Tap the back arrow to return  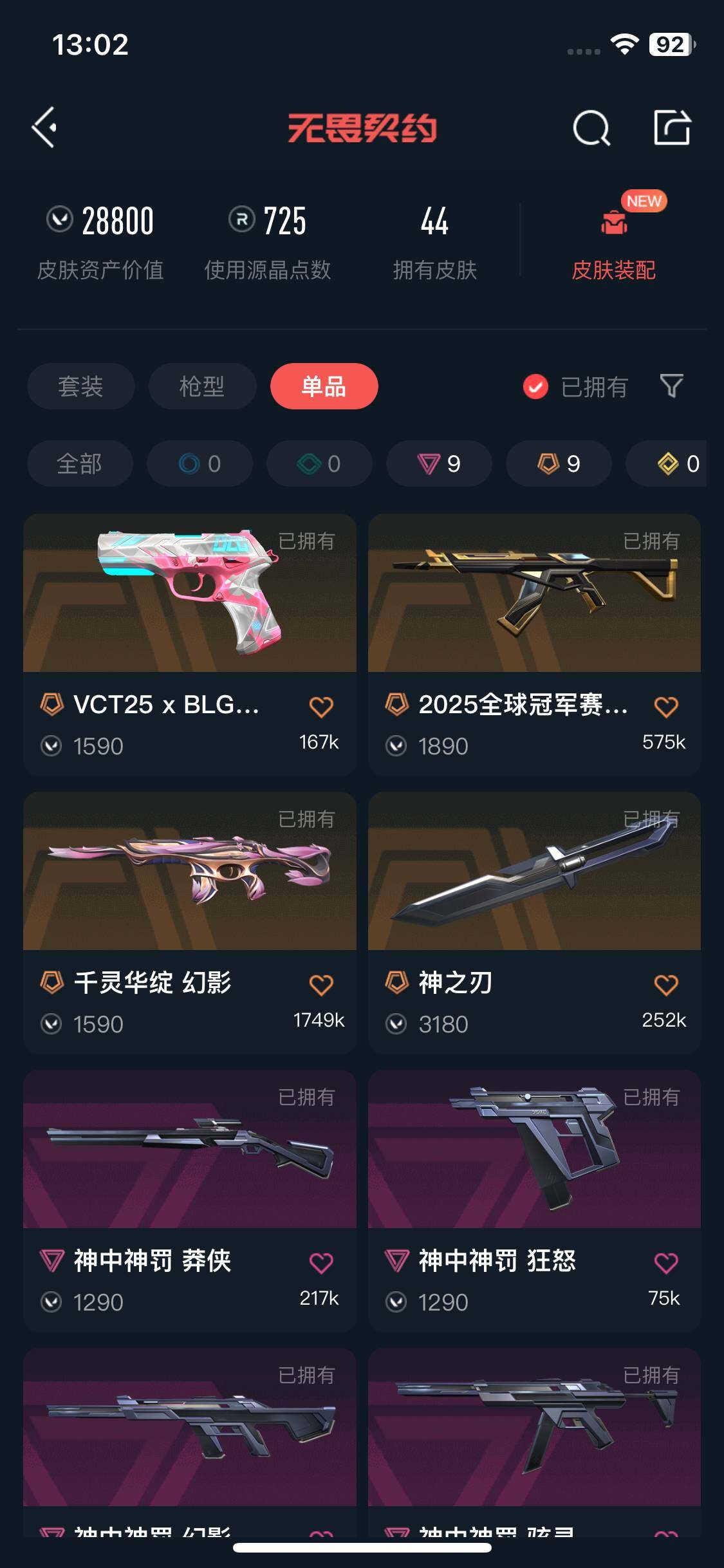click(45, 127)
